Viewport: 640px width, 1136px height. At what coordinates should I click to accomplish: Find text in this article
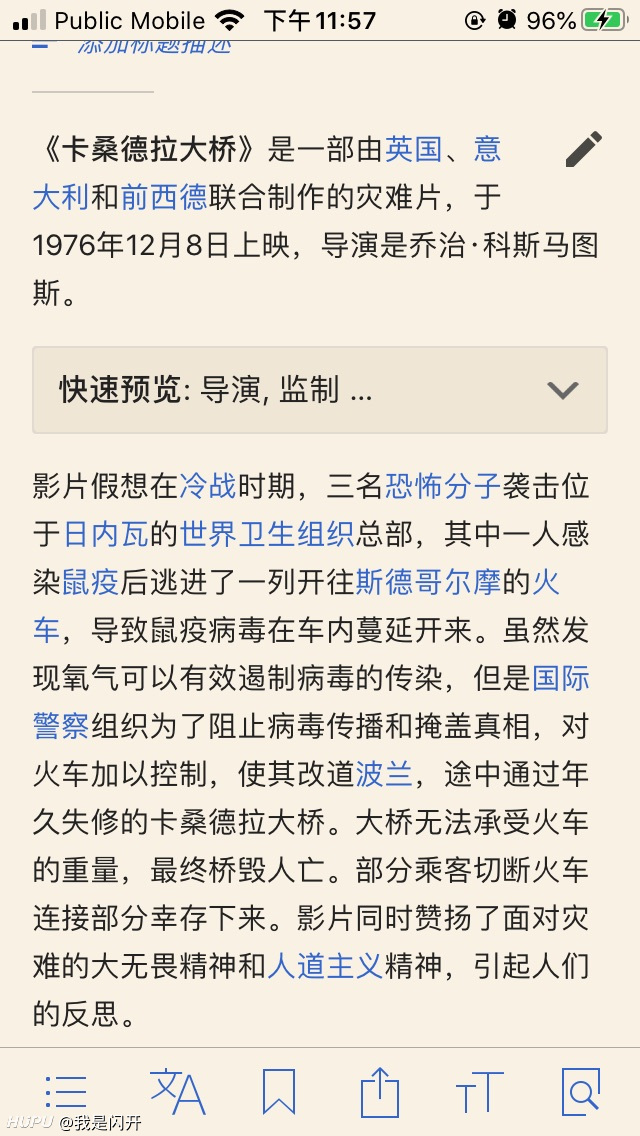pyautogui.click(x=581, y=1091)
